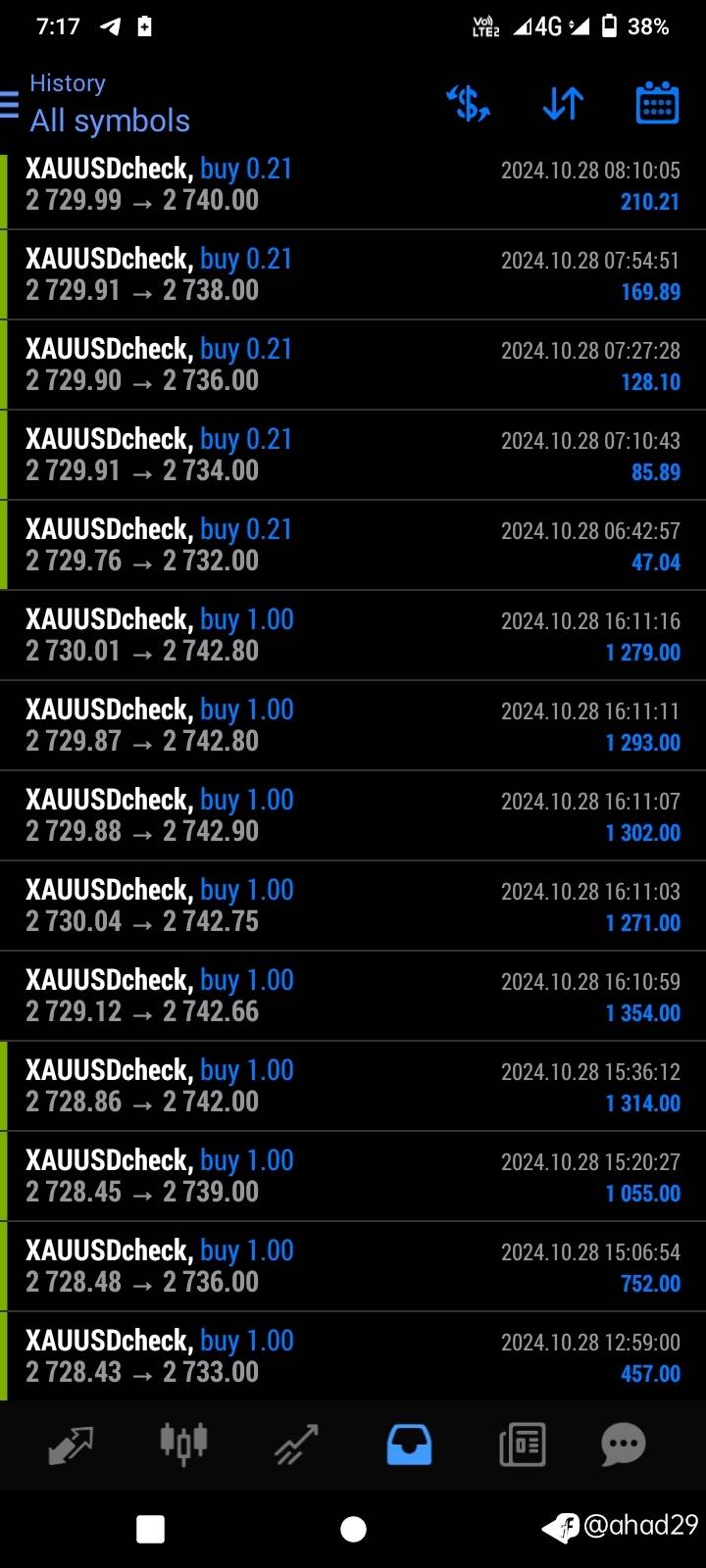
Task: Open the currency symbol filter
Action: pos(468,103)
